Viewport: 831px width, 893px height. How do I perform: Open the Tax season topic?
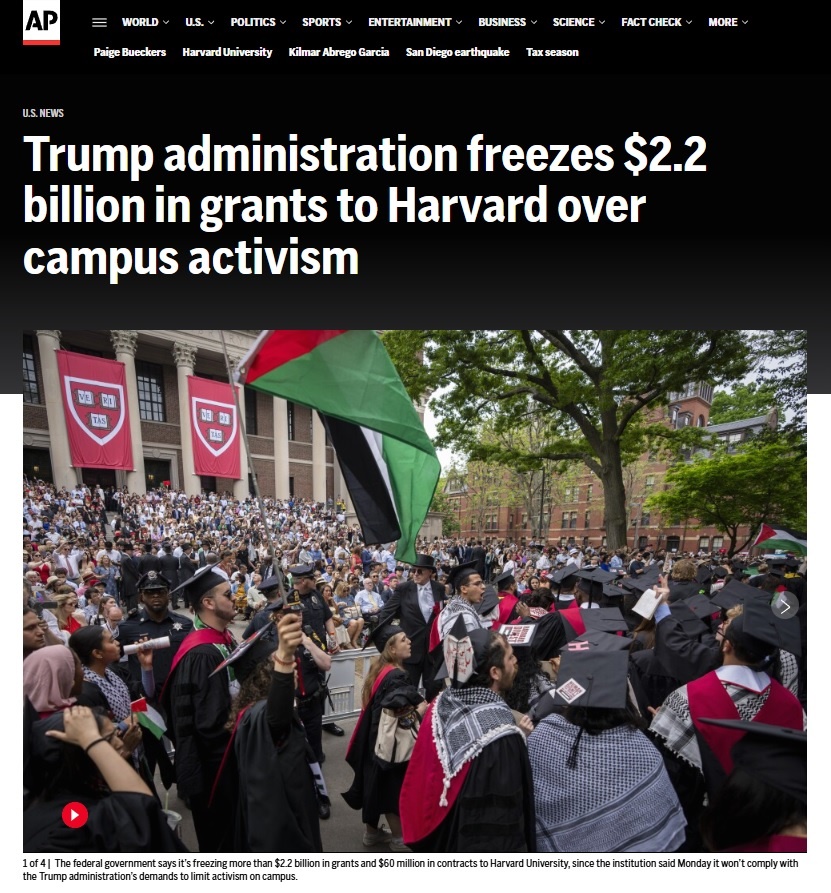(x=552, y=52)
